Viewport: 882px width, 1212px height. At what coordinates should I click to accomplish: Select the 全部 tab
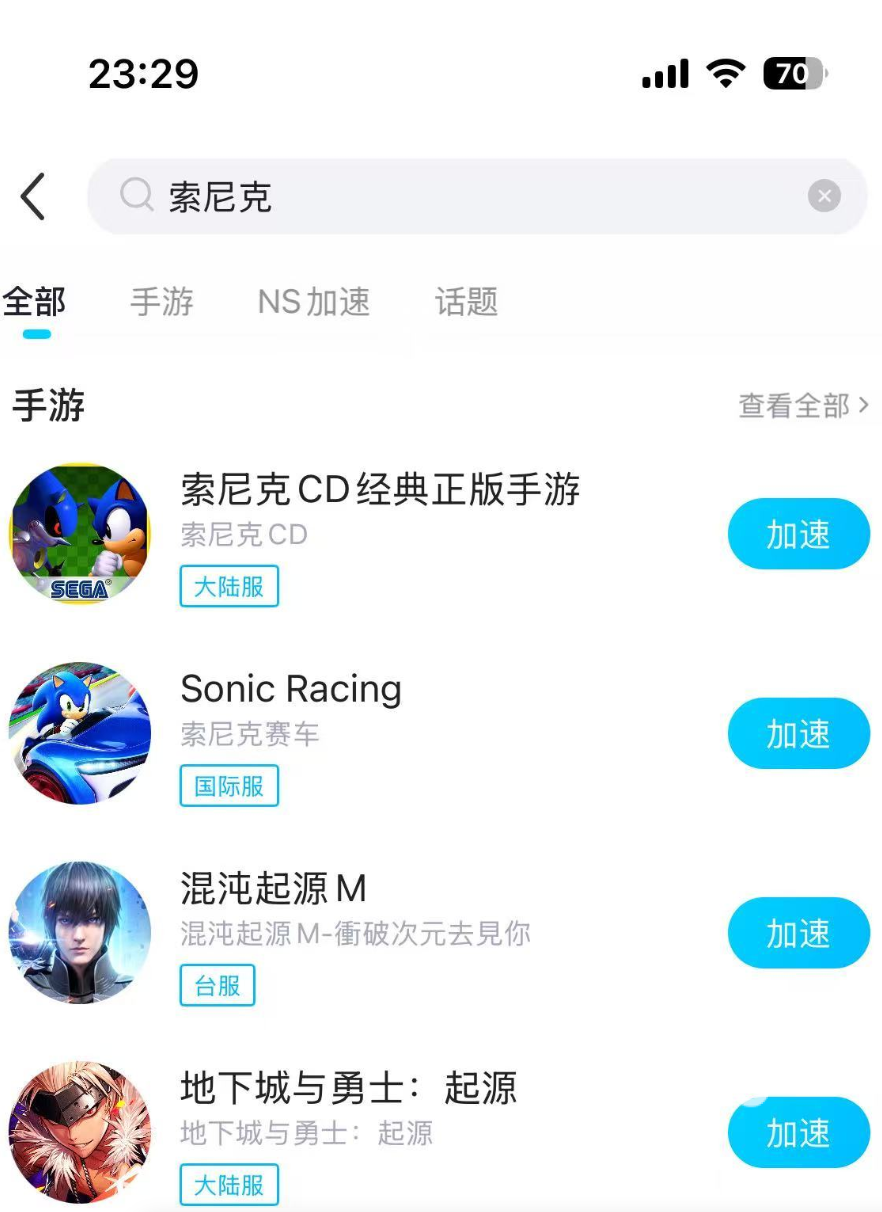point(35,302)
